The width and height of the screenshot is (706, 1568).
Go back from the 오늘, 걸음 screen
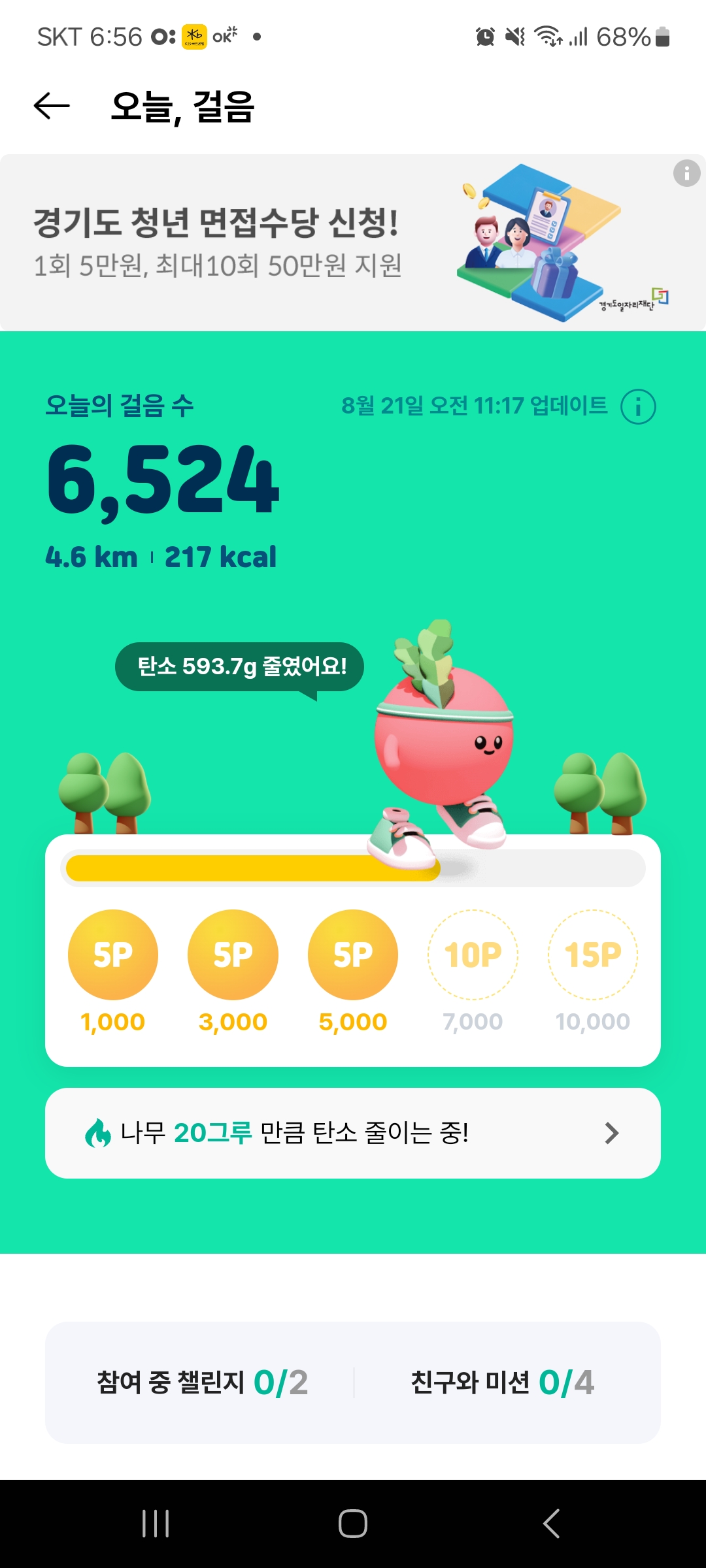tap(52, 106)
